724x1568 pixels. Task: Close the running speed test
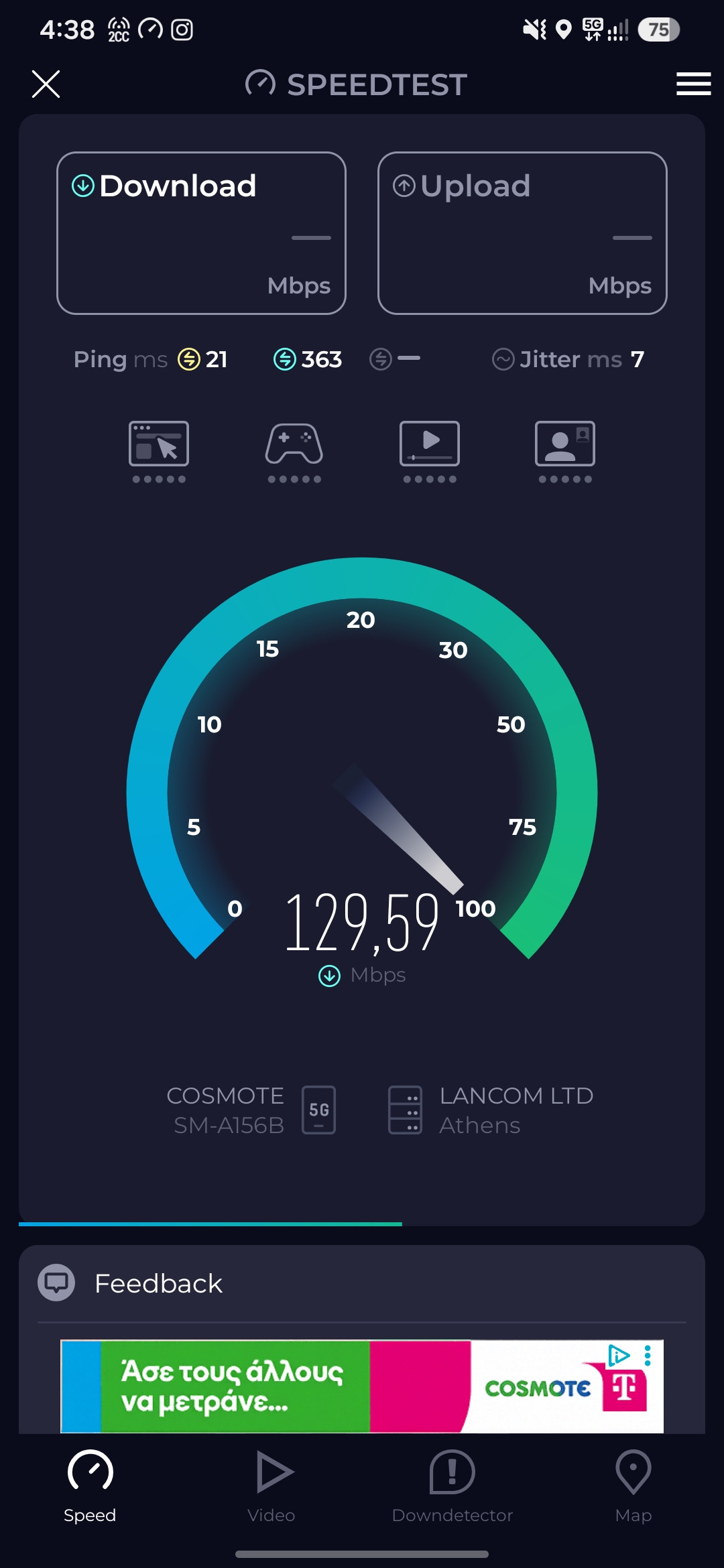click(x=46, y=84)
